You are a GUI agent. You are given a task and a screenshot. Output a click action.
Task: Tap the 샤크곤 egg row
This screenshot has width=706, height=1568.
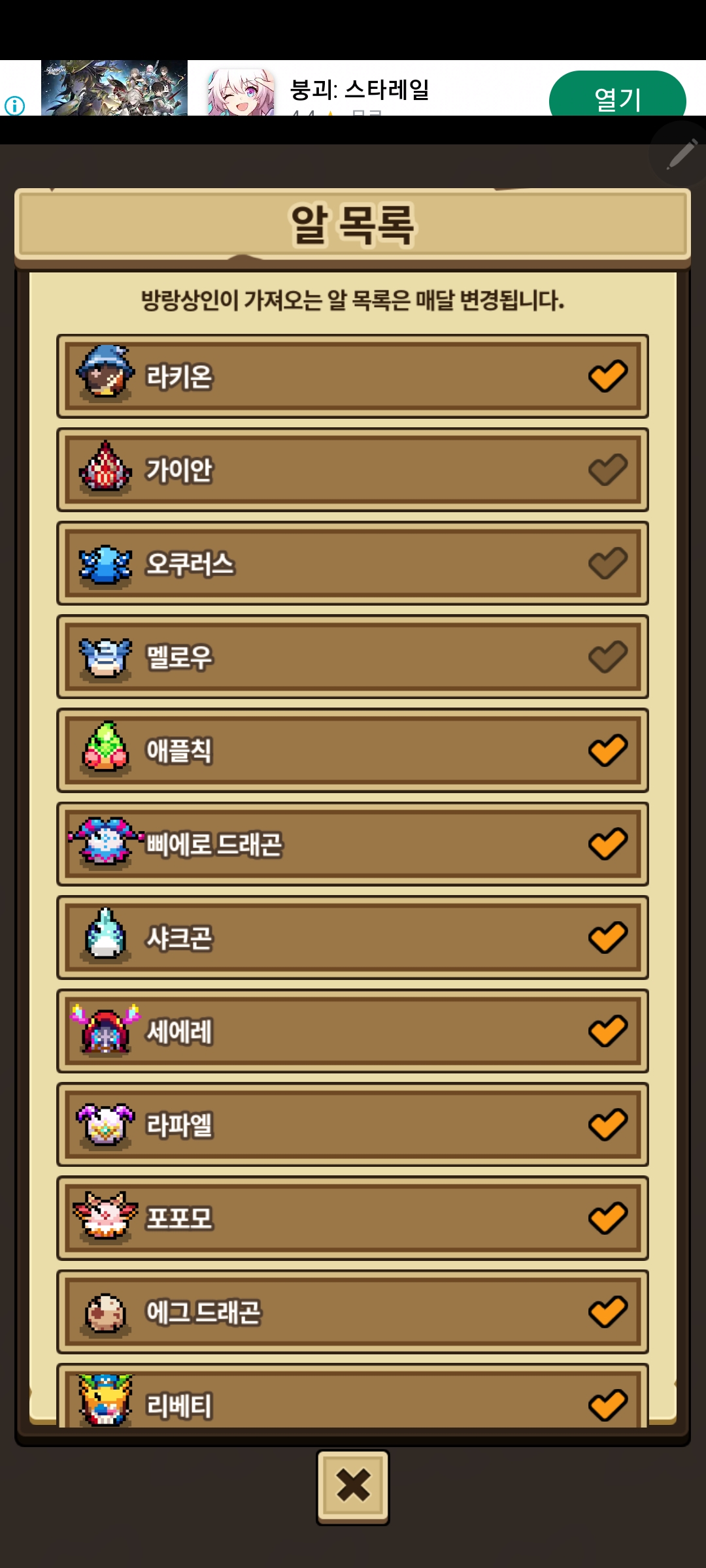353,937
